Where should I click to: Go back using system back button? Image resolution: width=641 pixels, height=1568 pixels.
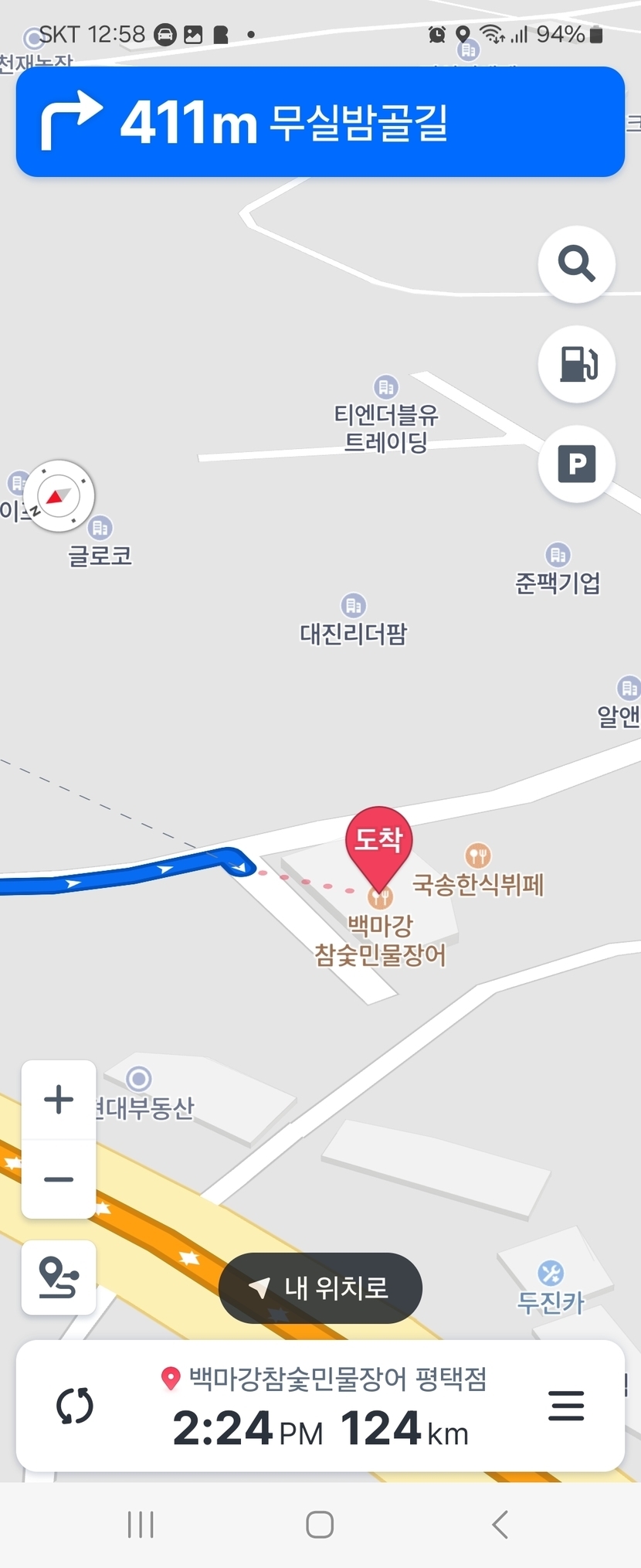click(x=500, y=1525)
